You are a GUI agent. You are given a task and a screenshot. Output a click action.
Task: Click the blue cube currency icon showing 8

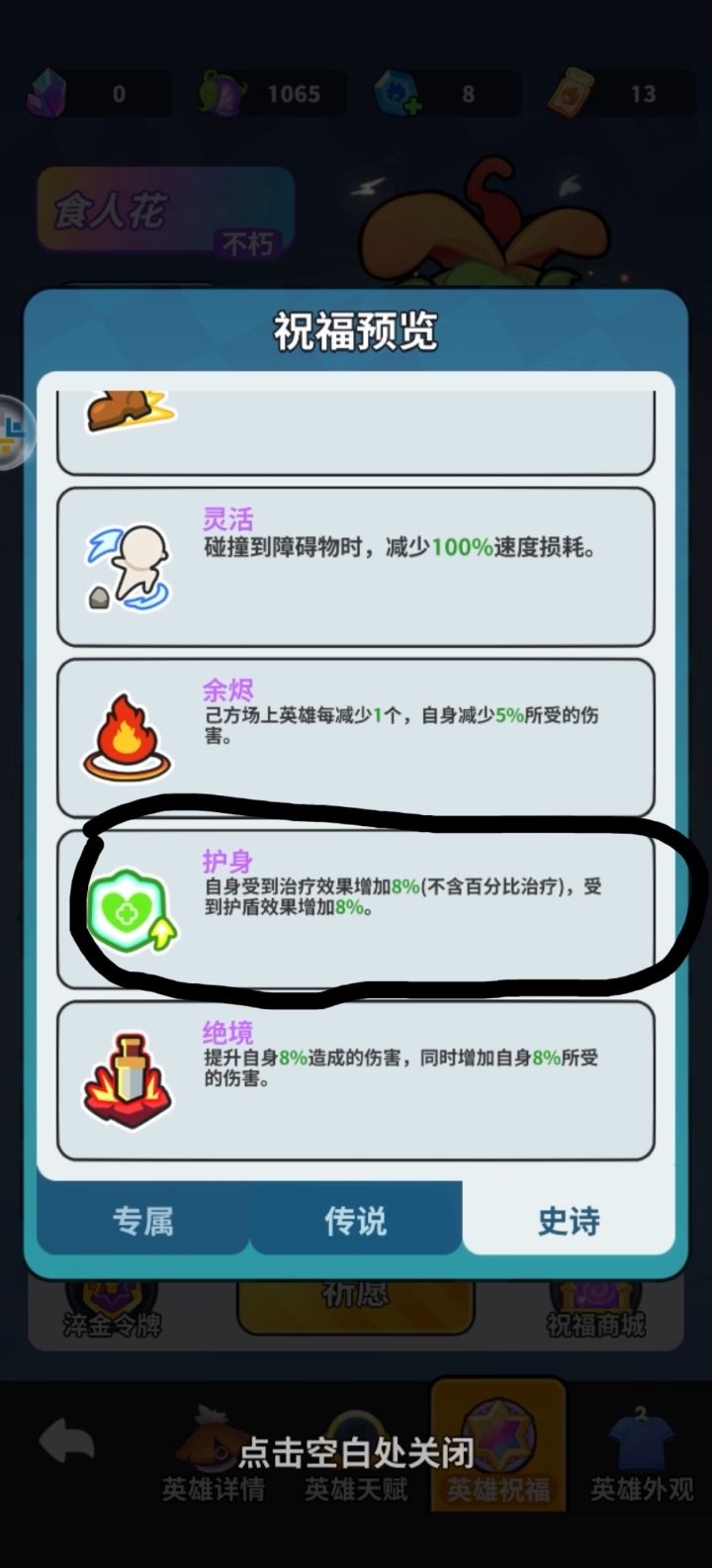click(396, 92)
